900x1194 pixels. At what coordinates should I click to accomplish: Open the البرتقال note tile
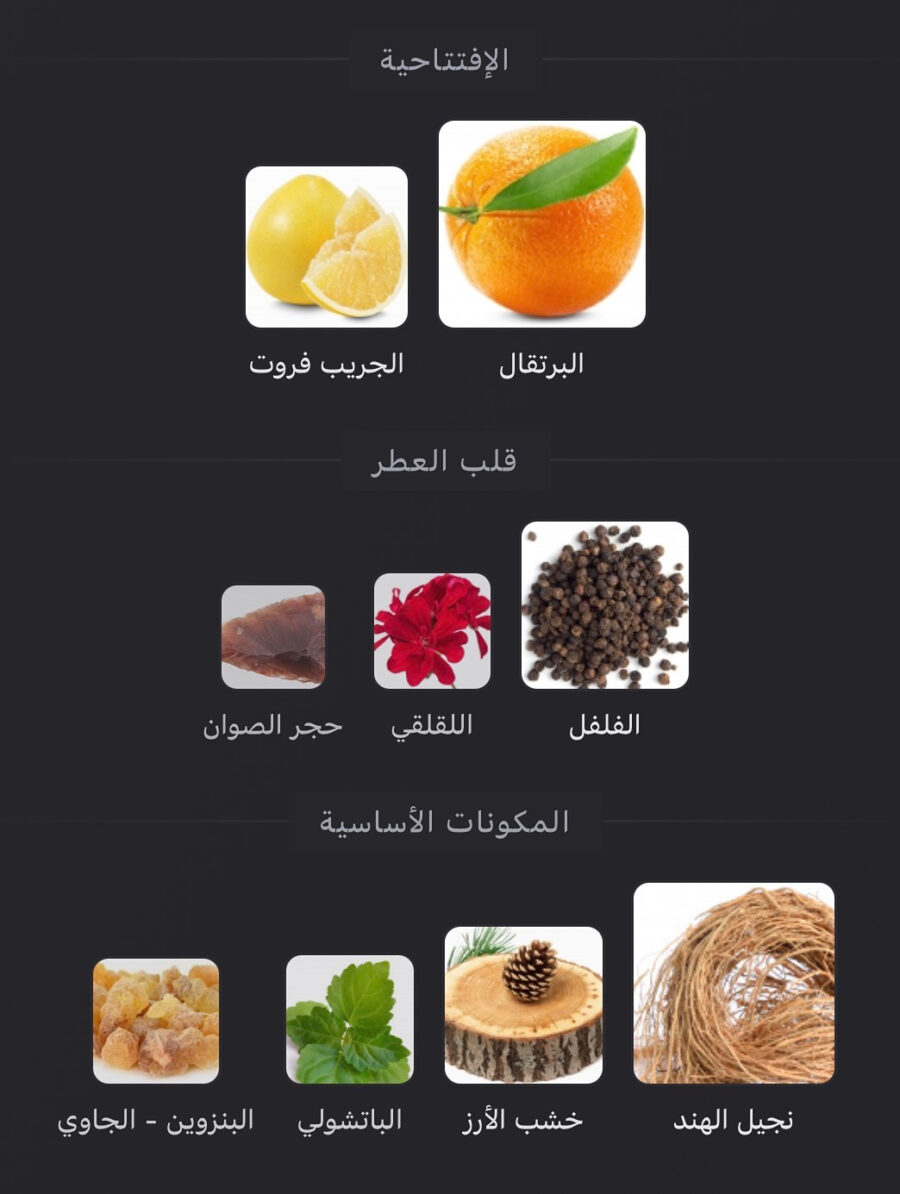click(542, 224)
